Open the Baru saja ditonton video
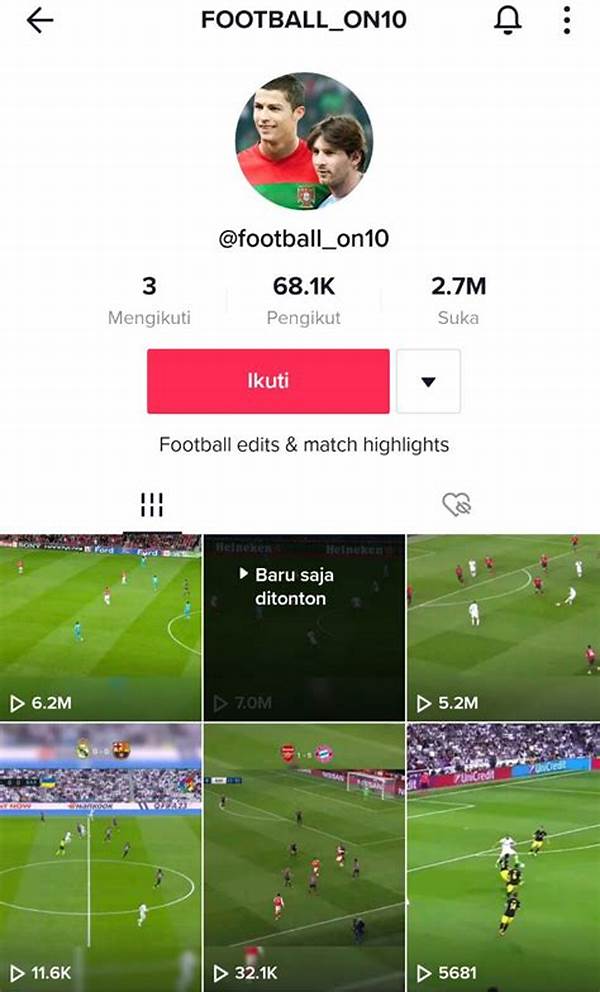This screenshot has height=992, width=600. [x=304, y=627]
